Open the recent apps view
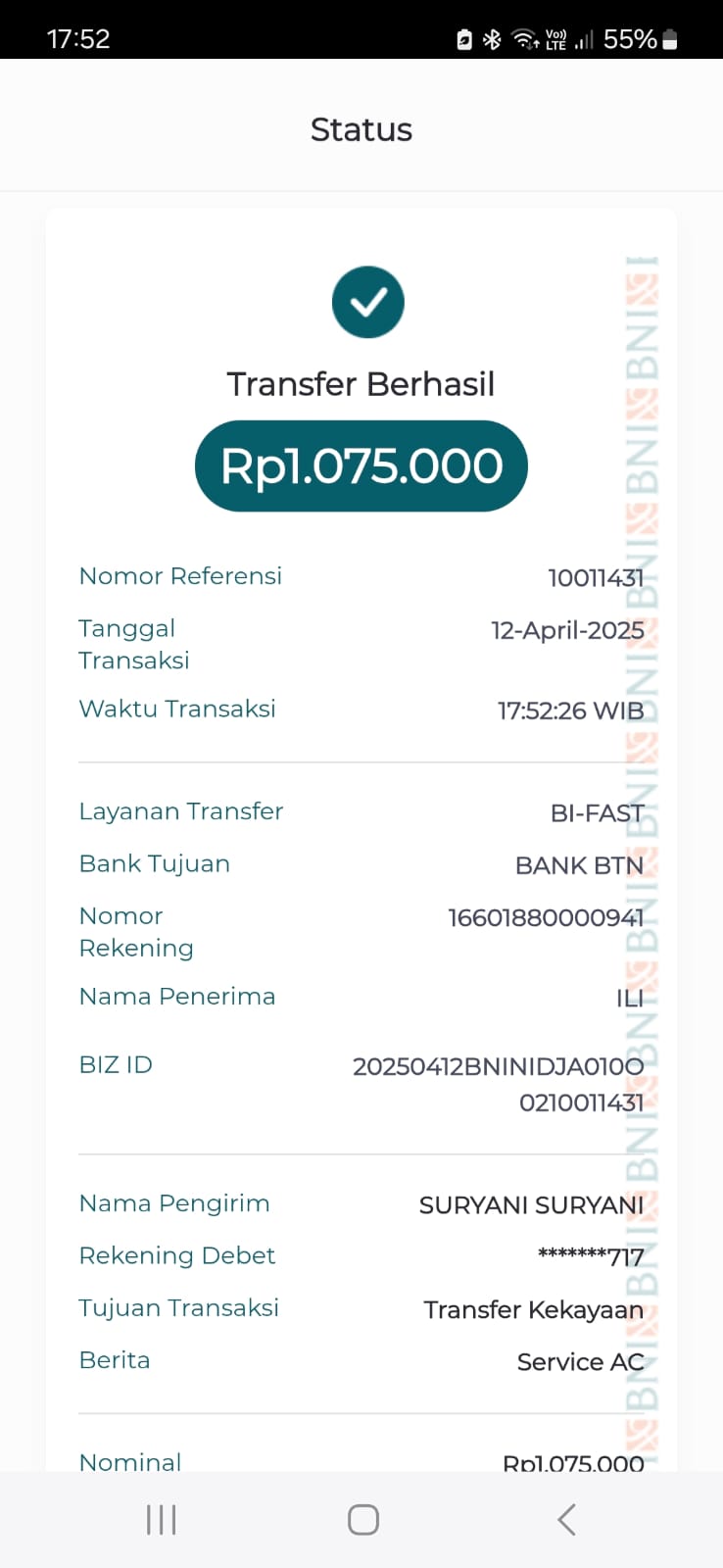The width and height of the screenshot is (723, 1568). [x=161, y=1520]
